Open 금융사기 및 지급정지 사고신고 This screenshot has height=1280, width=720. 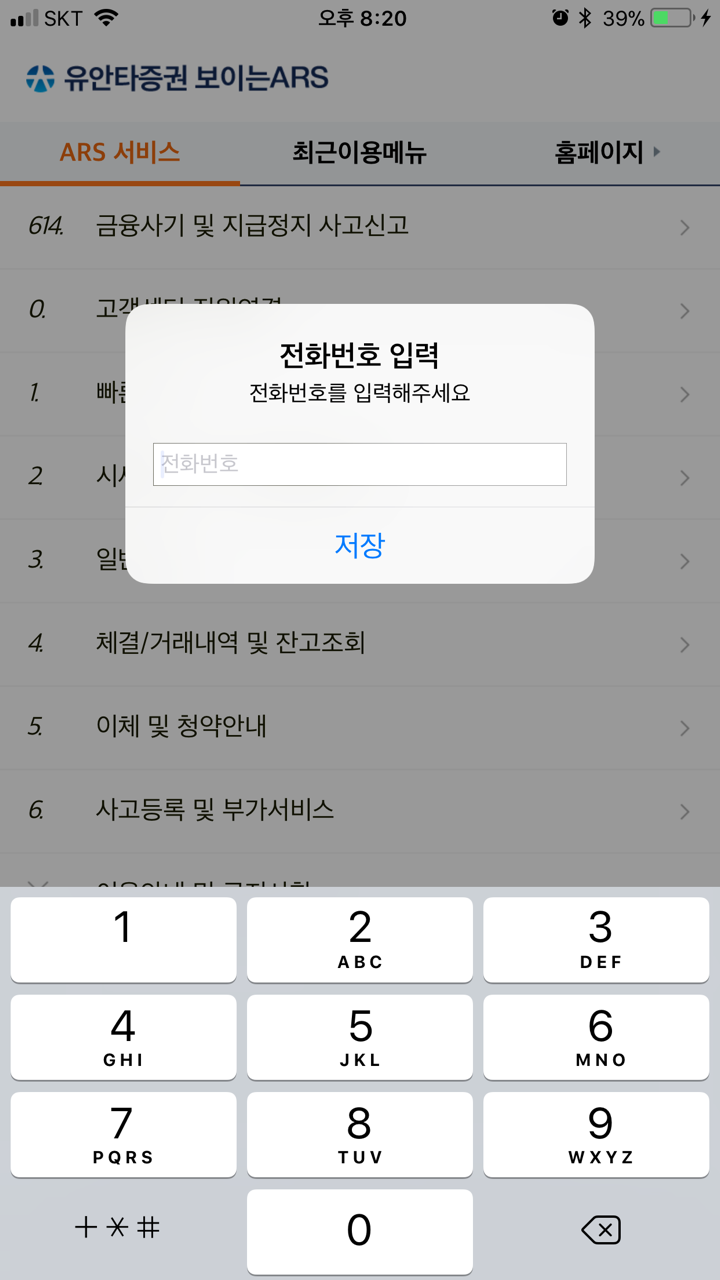pyautogui.click(x=360, y=226)
